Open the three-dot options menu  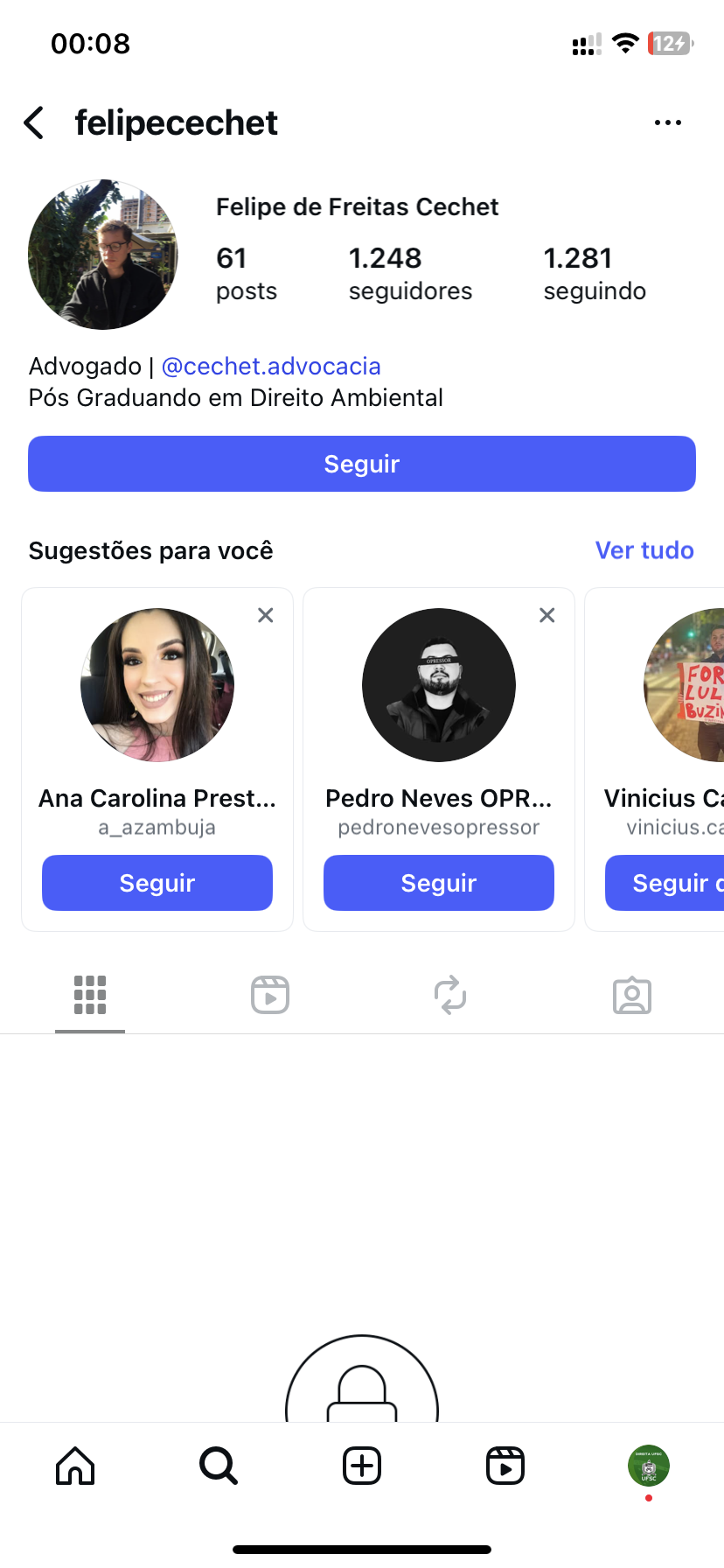(x=667, y=123)
